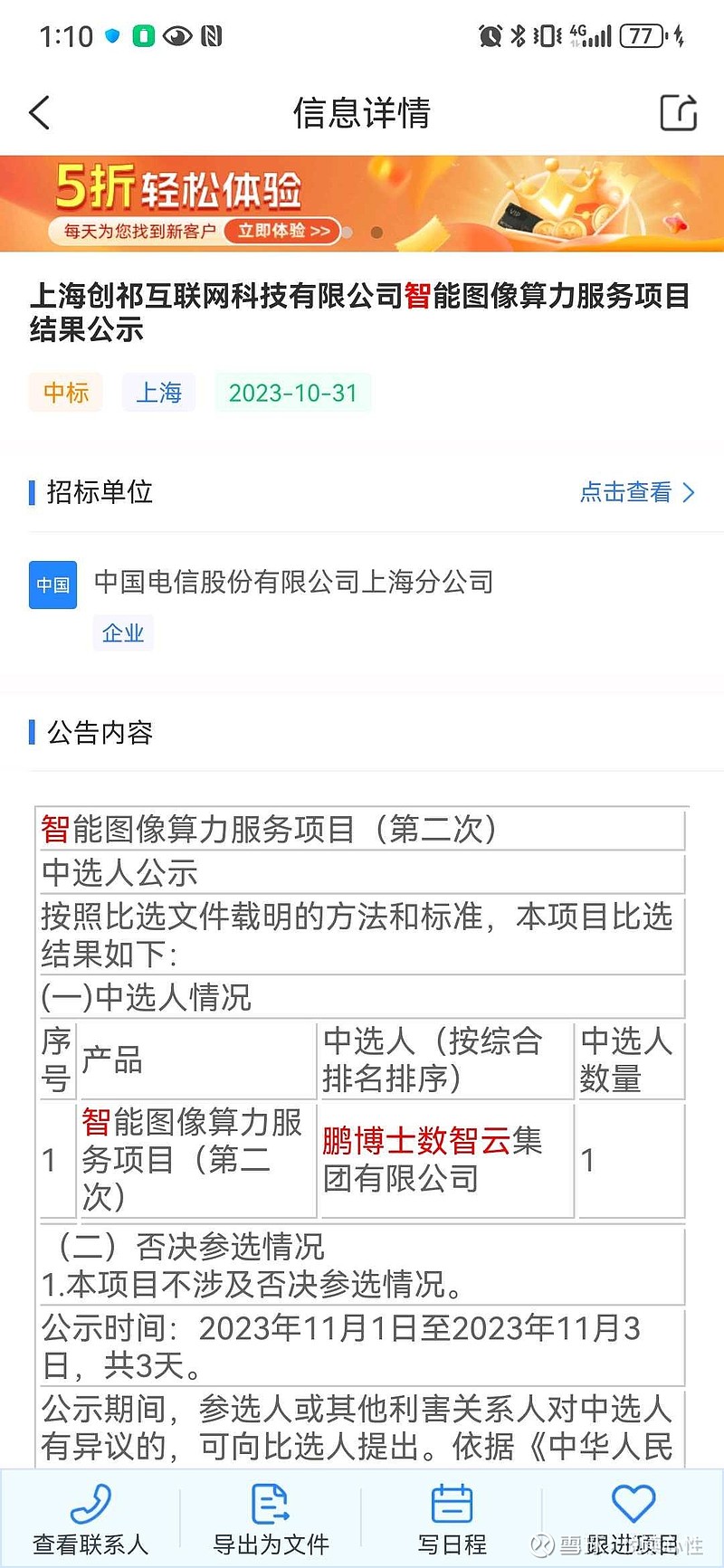Viewport: 724px width, 1568px height.
Task: Open 中国电信股份有限公司上海分公司 company entry
Action: click(x=293, y=582)
